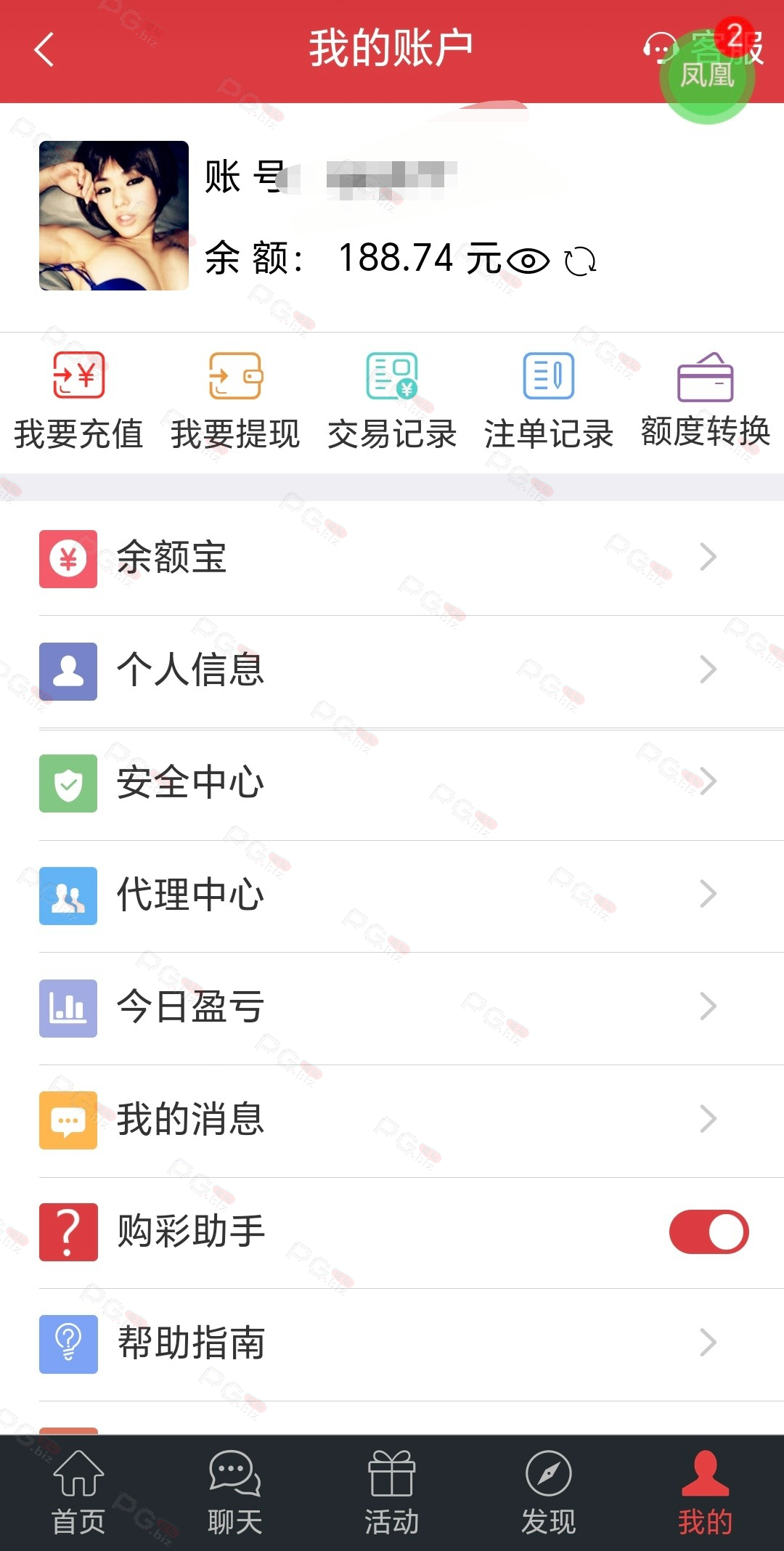
Task: Open 我的消息 messages
Action: [x=392, y=1120]
